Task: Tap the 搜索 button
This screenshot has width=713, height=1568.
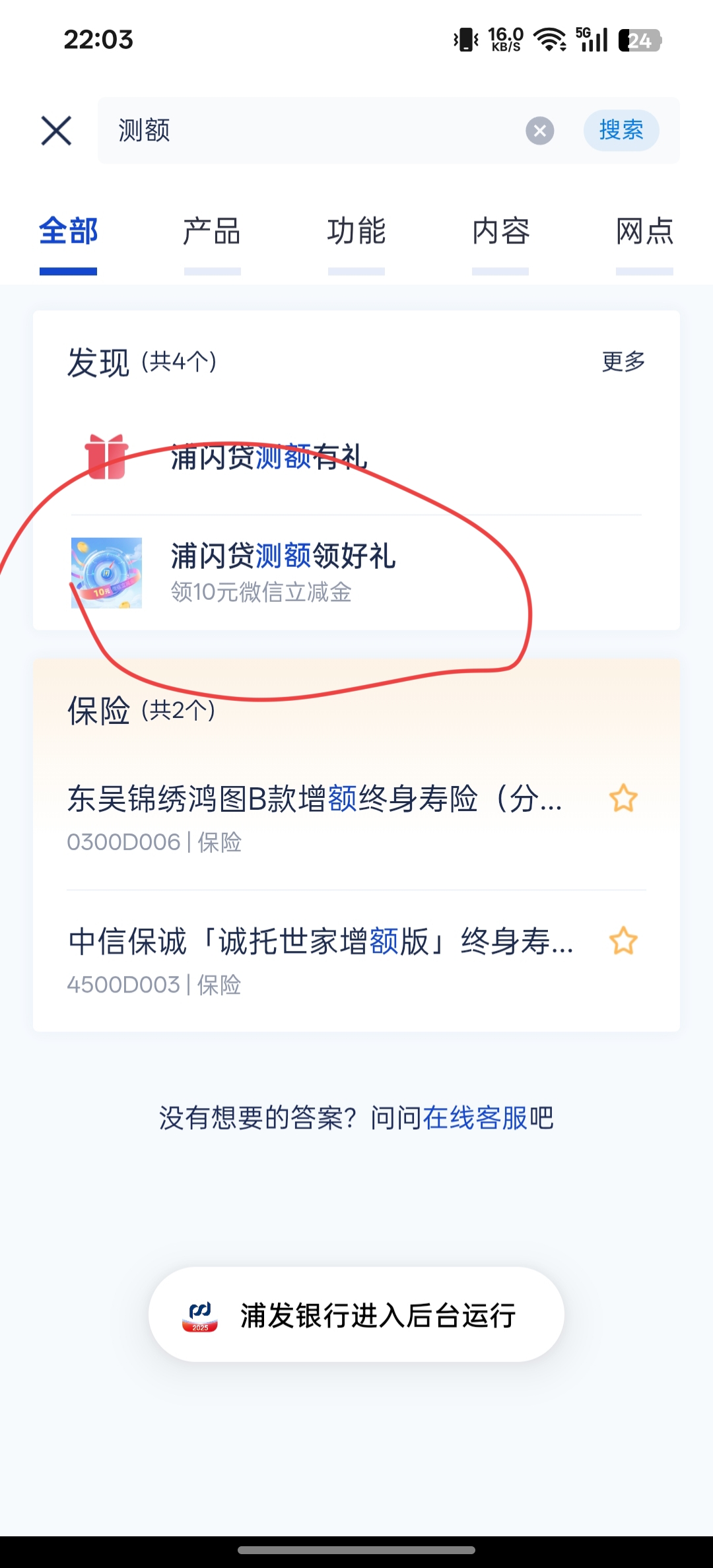Action: tap(621, 131)
